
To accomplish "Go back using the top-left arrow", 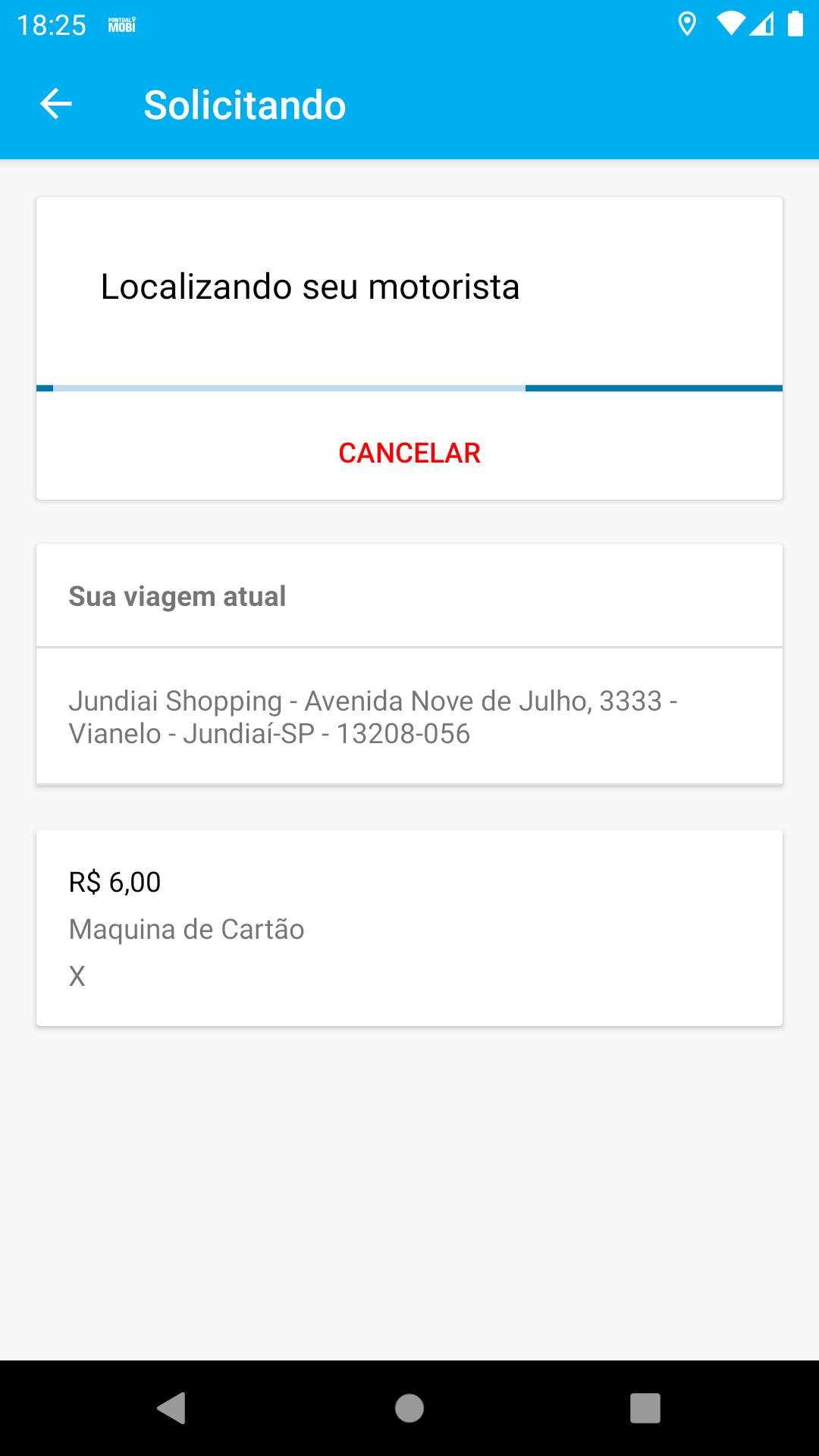I will (55, 104).
